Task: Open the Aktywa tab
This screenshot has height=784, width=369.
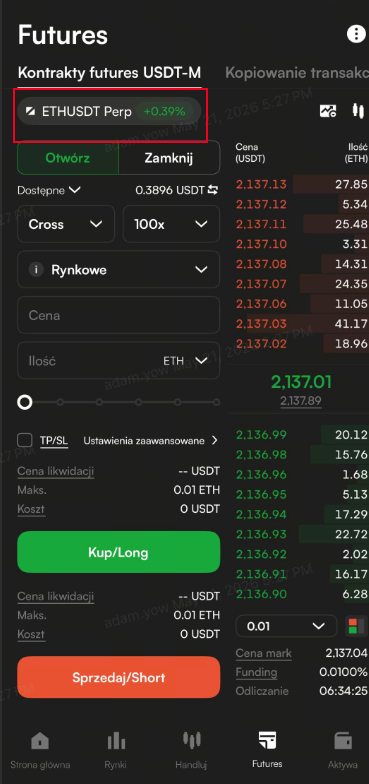Action: pos(343,750)
